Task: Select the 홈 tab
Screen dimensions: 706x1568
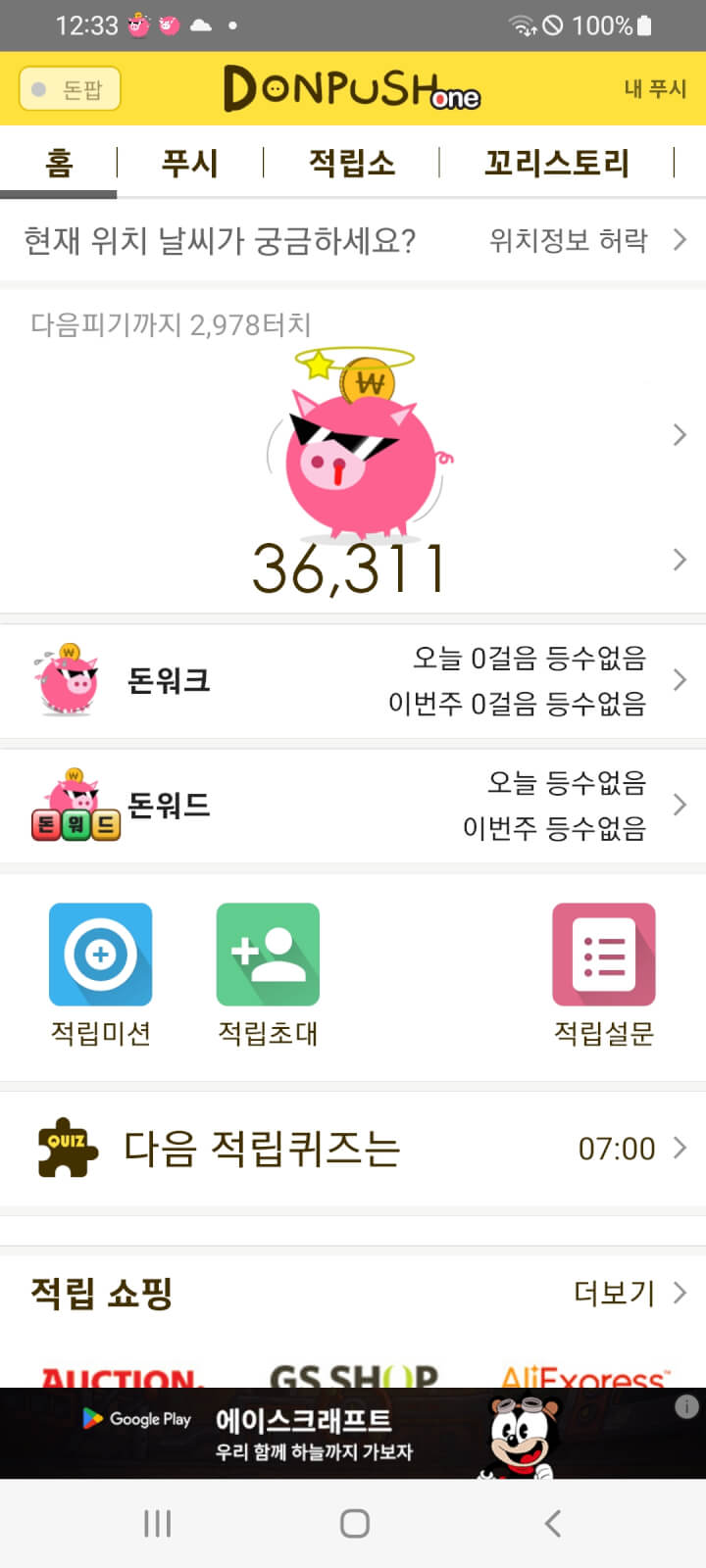Action: point(59,163)
